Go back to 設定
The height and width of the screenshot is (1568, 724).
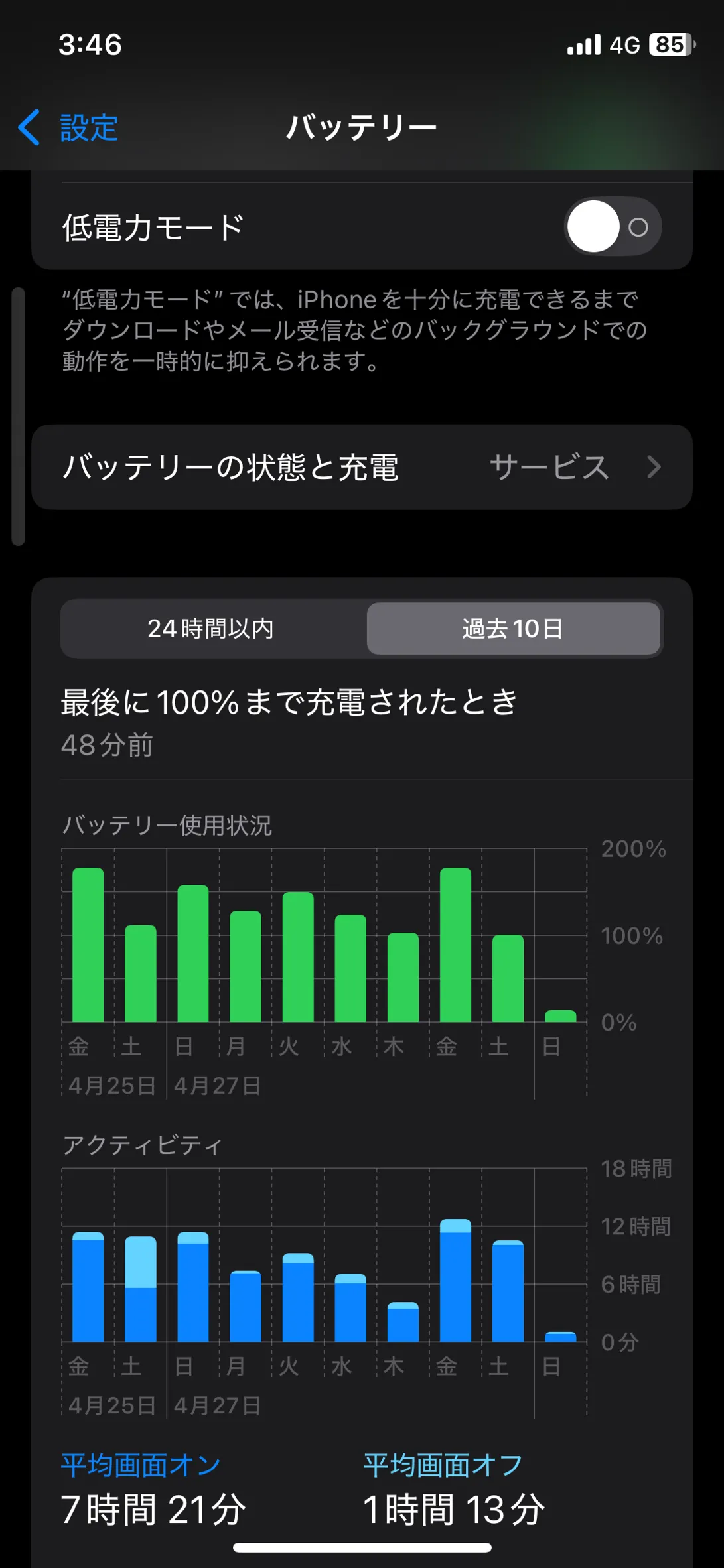coord(68,127)
